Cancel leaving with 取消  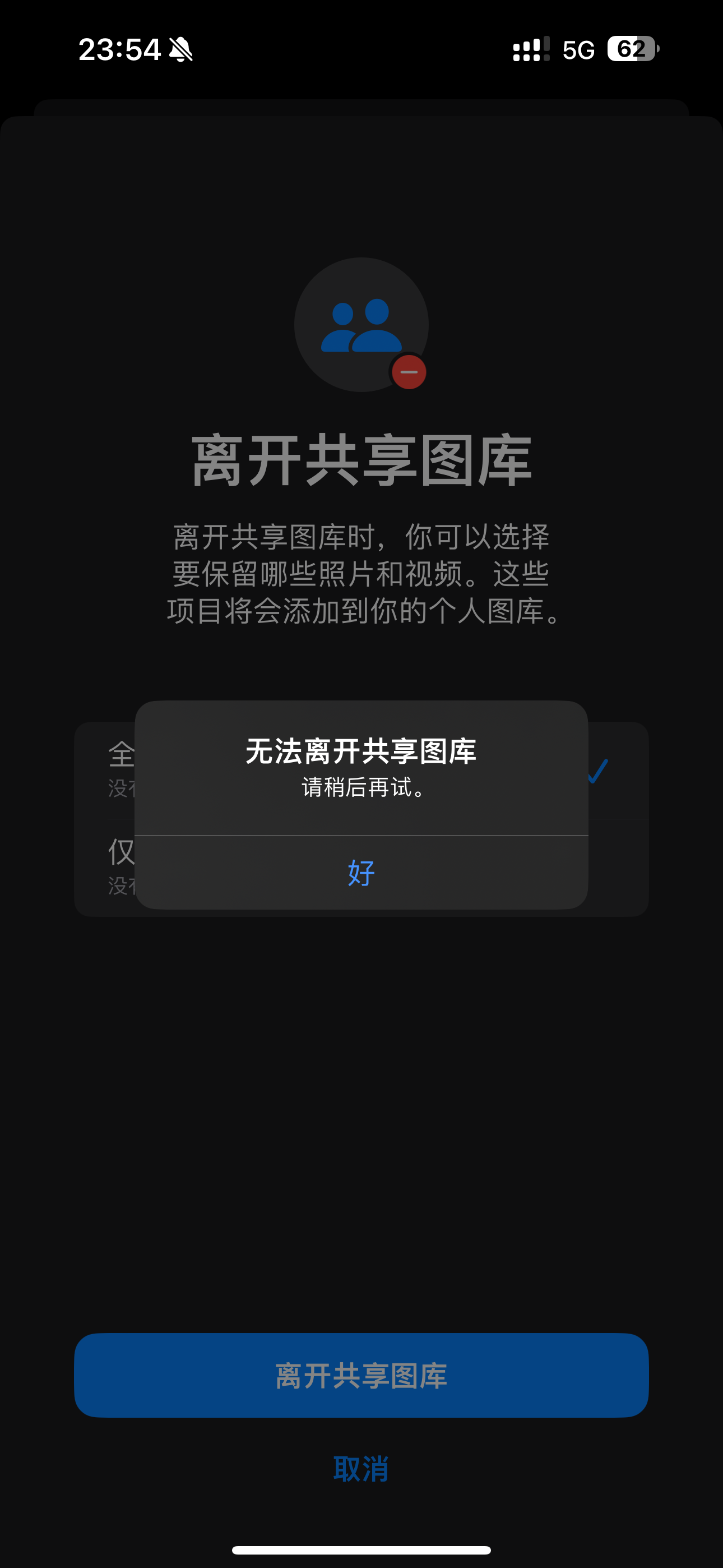click(x=361, y=1469)
